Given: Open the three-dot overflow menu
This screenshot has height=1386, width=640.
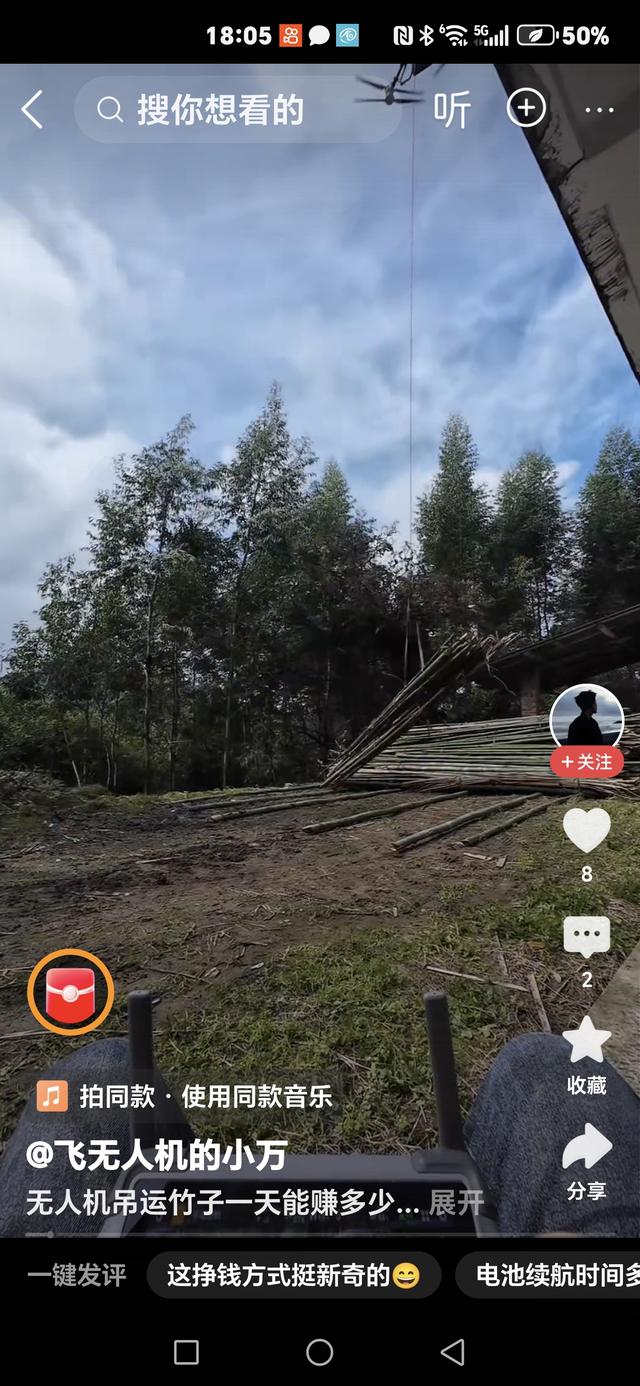Looking at the screenshot, I should click(599, 109).
